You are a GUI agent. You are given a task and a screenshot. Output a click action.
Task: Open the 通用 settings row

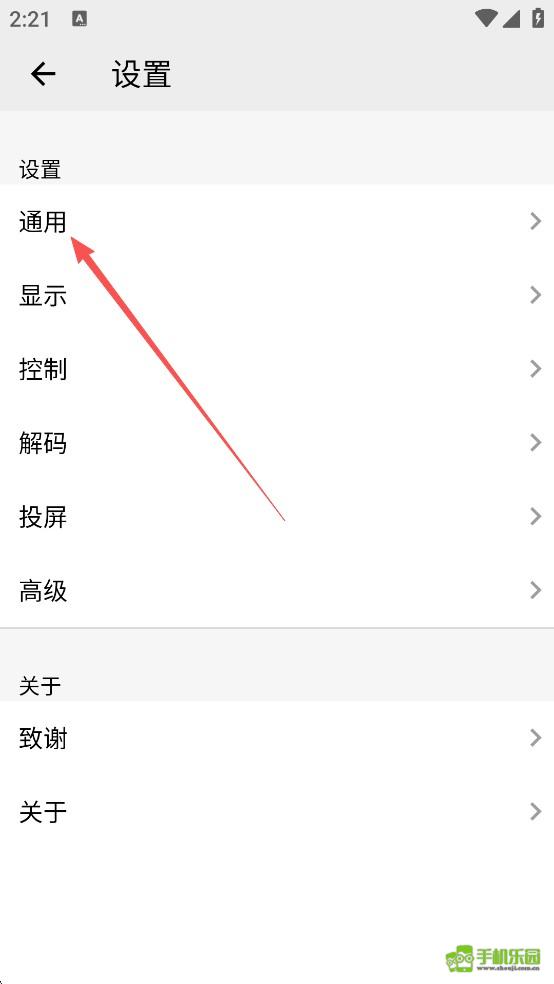point(277,222)
